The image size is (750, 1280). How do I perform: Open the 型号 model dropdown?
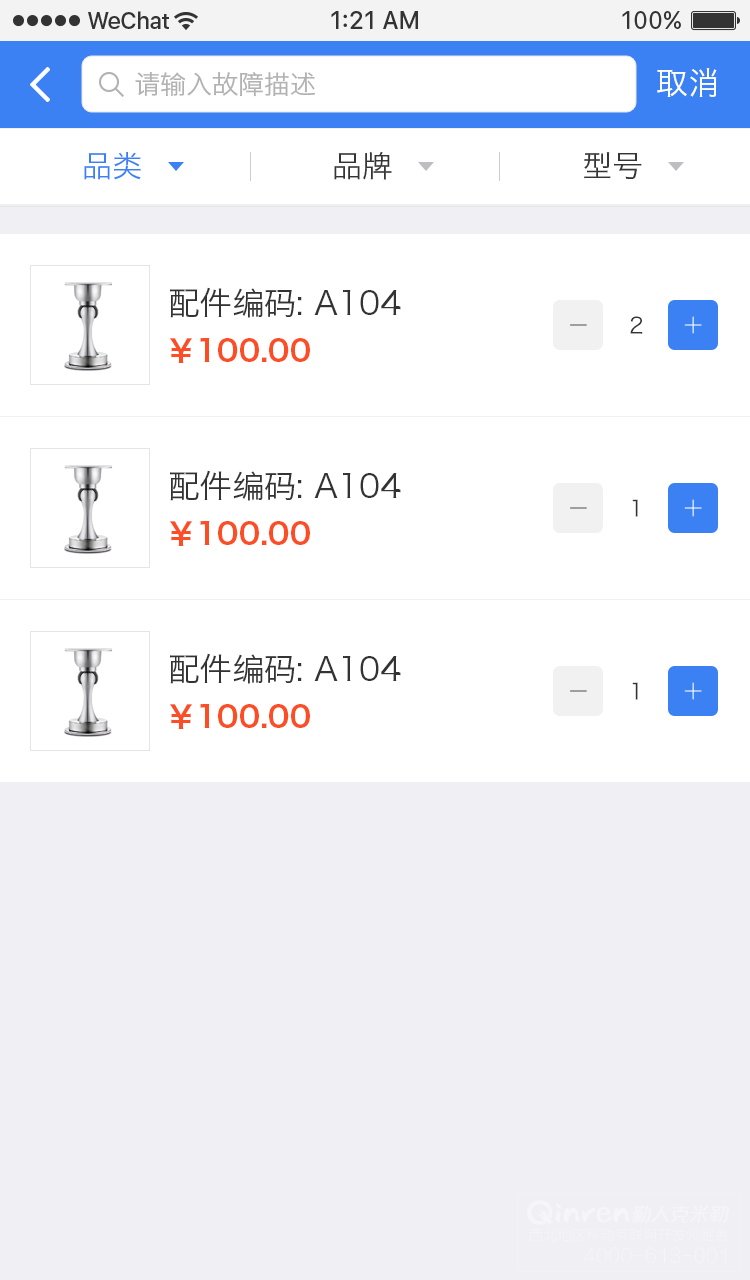coord(633,166)
